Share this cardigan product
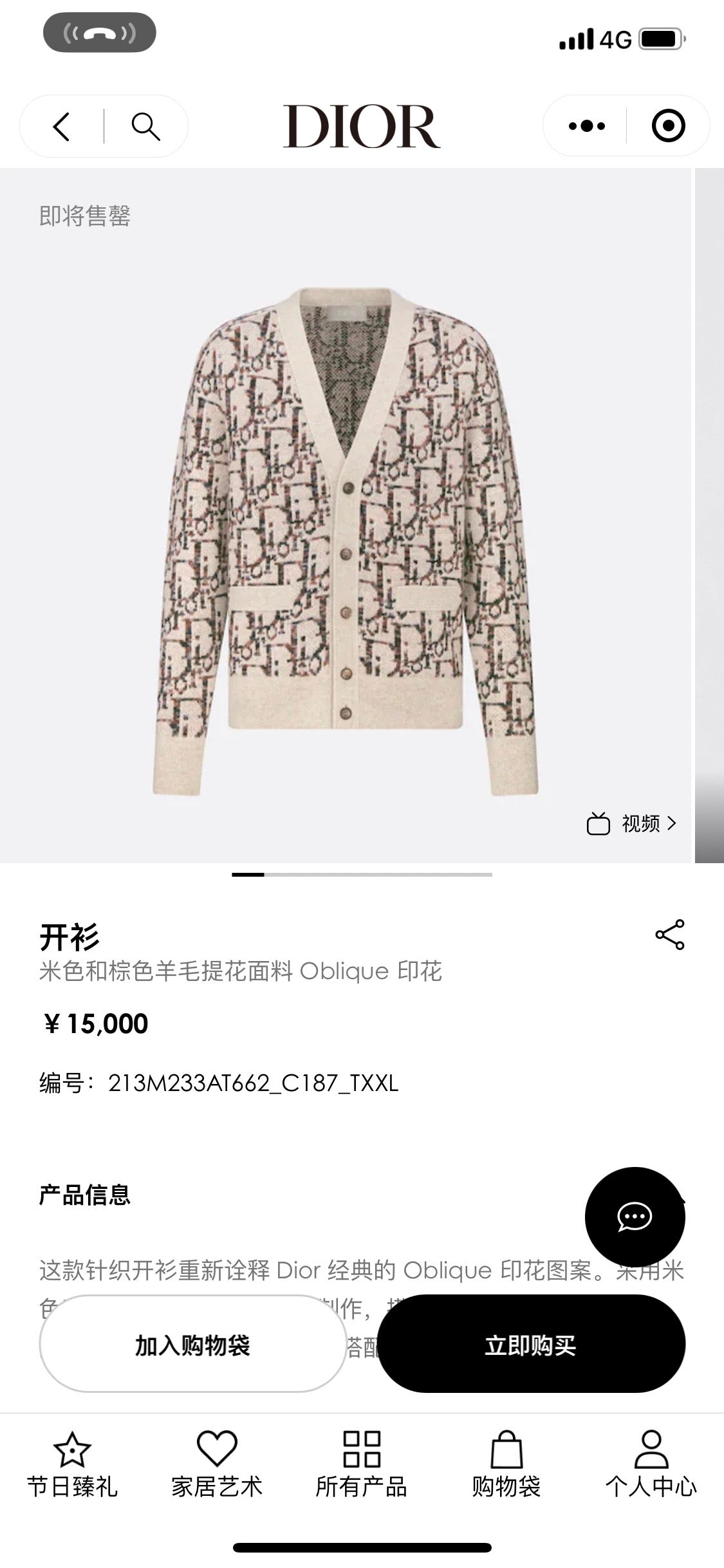724x1568 pixels. (x=670, y=935)
